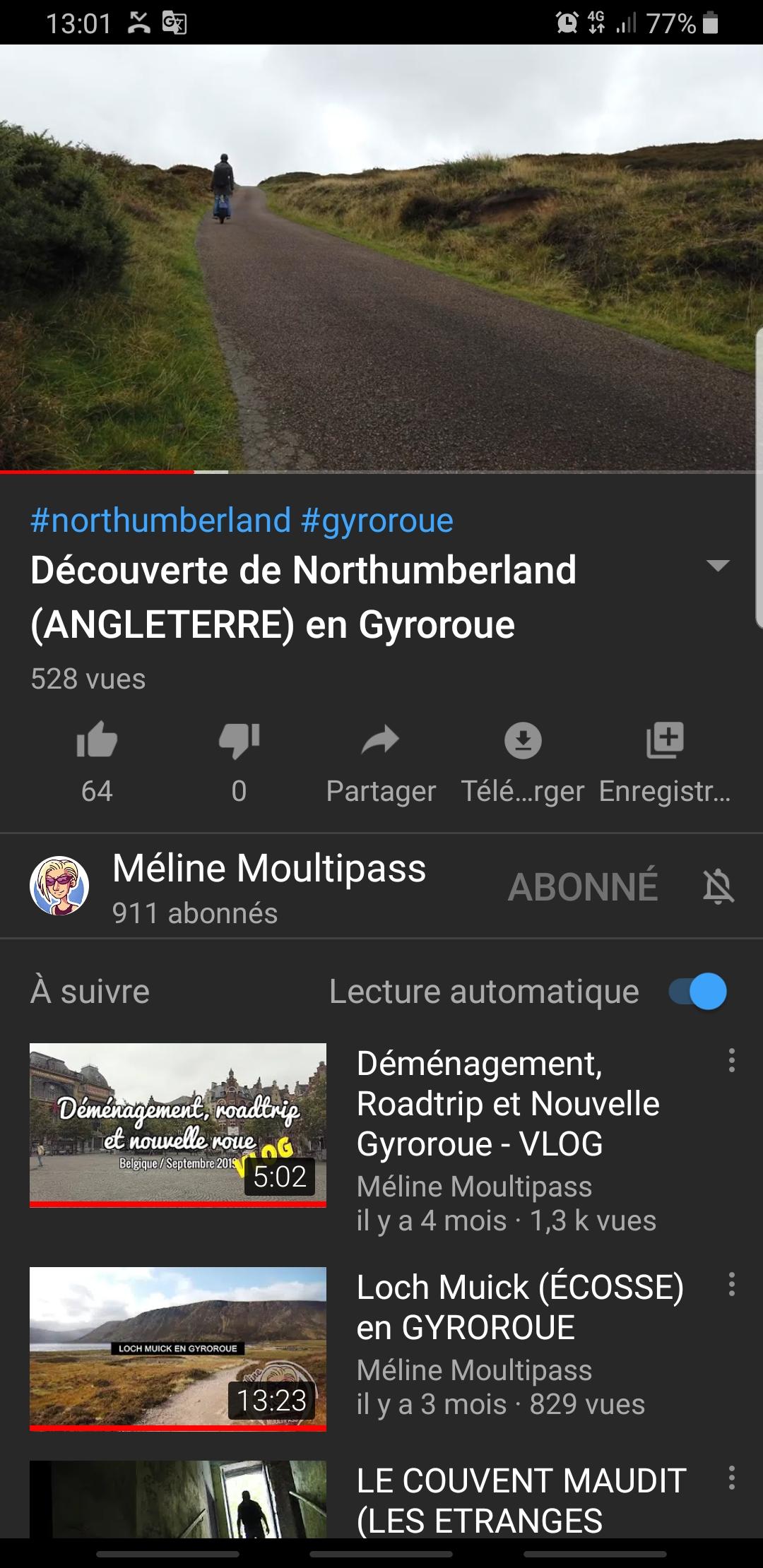The image size is (763, 1568).
Task: Share this video via Partager
Action: point(381,763)
